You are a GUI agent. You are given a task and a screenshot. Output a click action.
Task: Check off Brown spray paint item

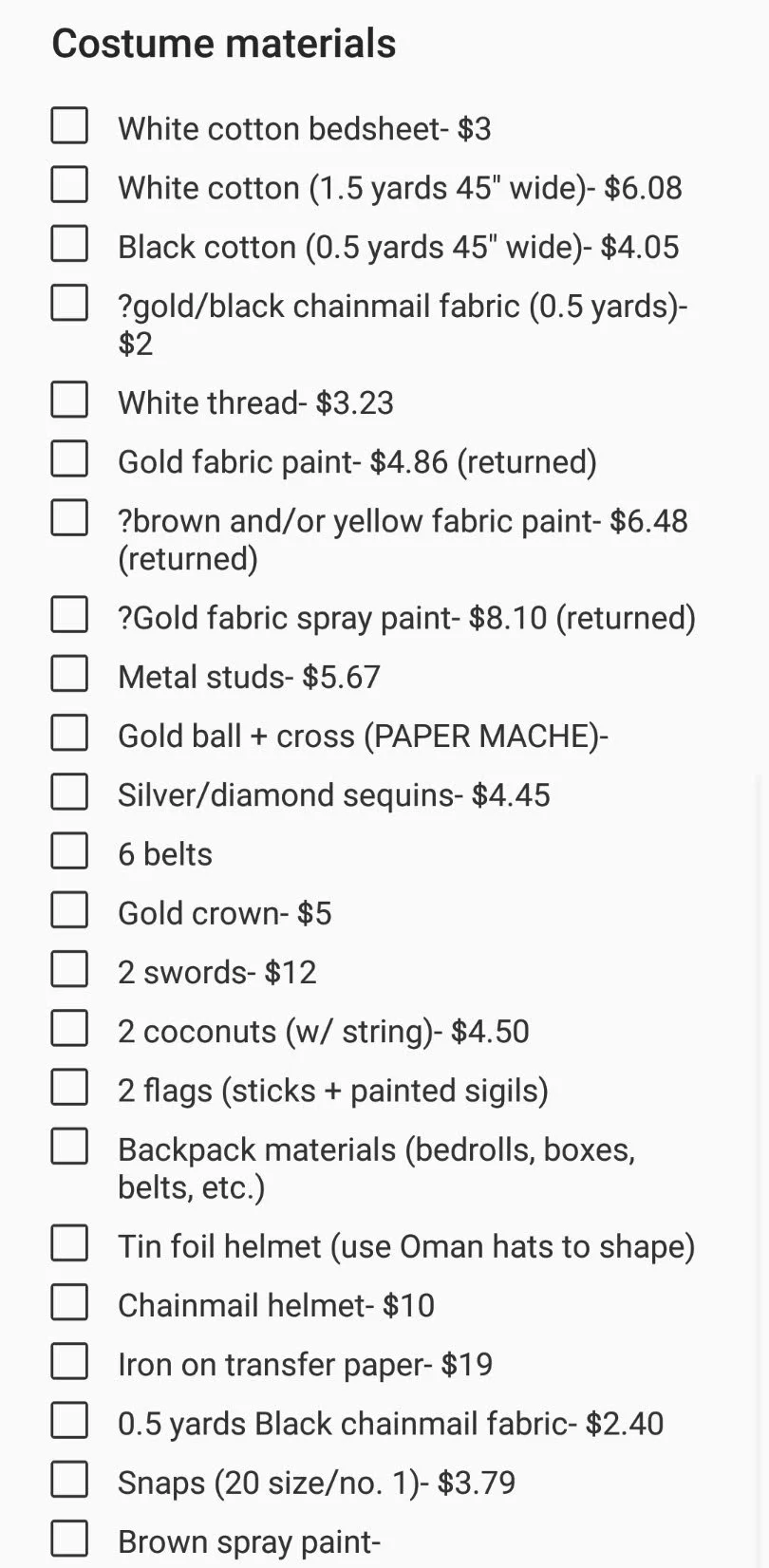pyautogui.click(x=69, y=1539)
